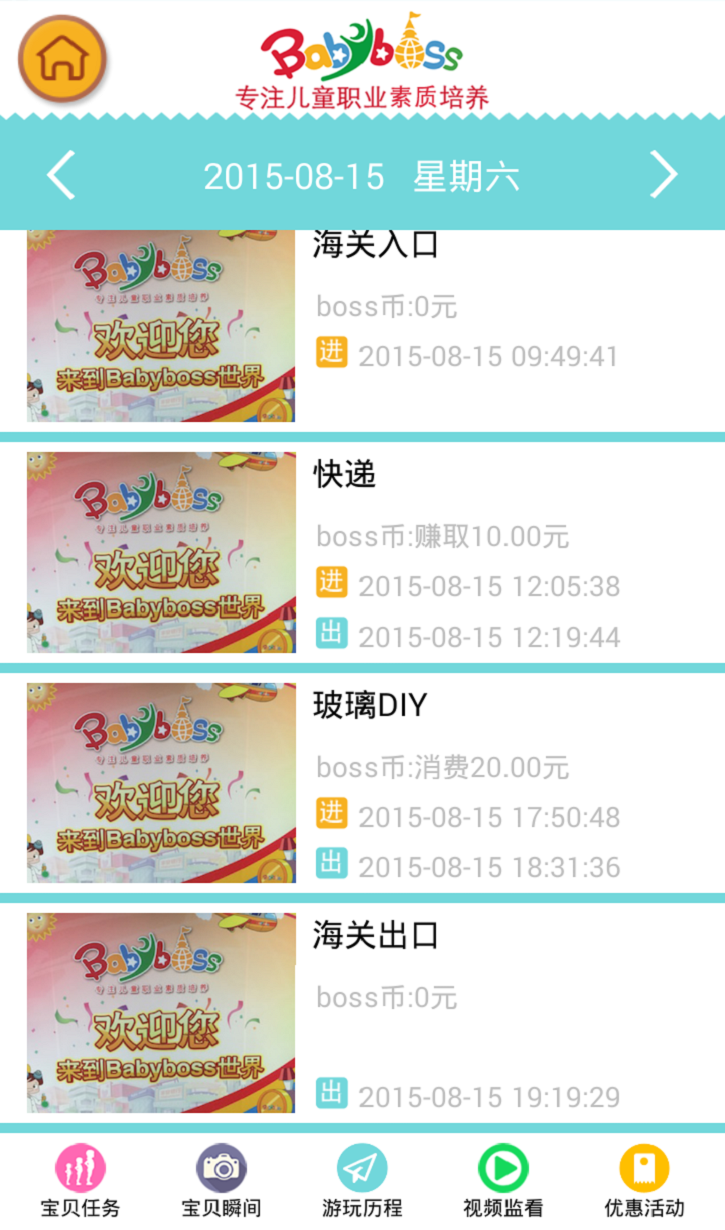Go to the previous day
Image resolution: width=725 pixels, height=1230 pixels.
(61, 176)
